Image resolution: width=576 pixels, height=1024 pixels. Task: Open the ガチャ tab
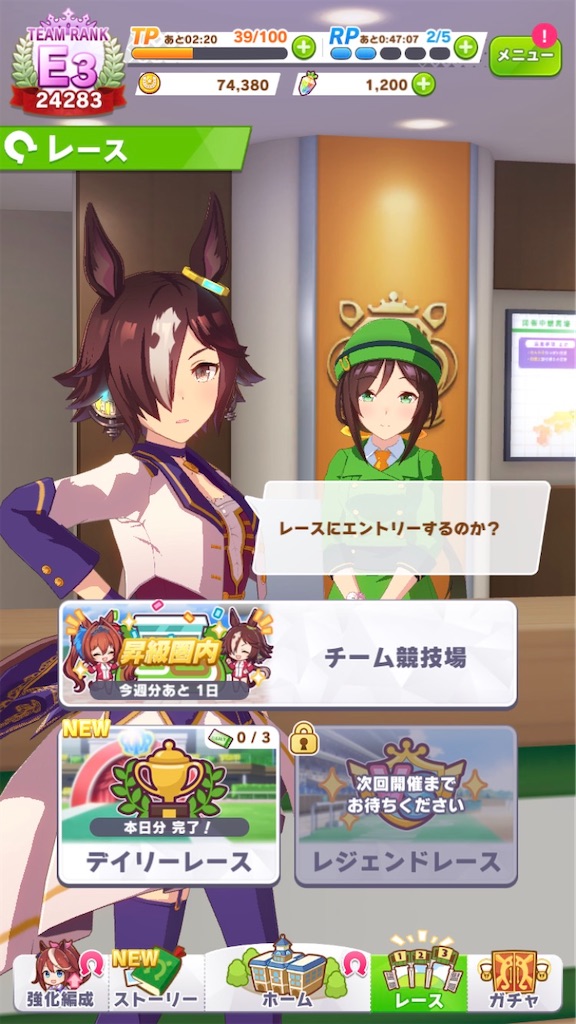[515, 982]
